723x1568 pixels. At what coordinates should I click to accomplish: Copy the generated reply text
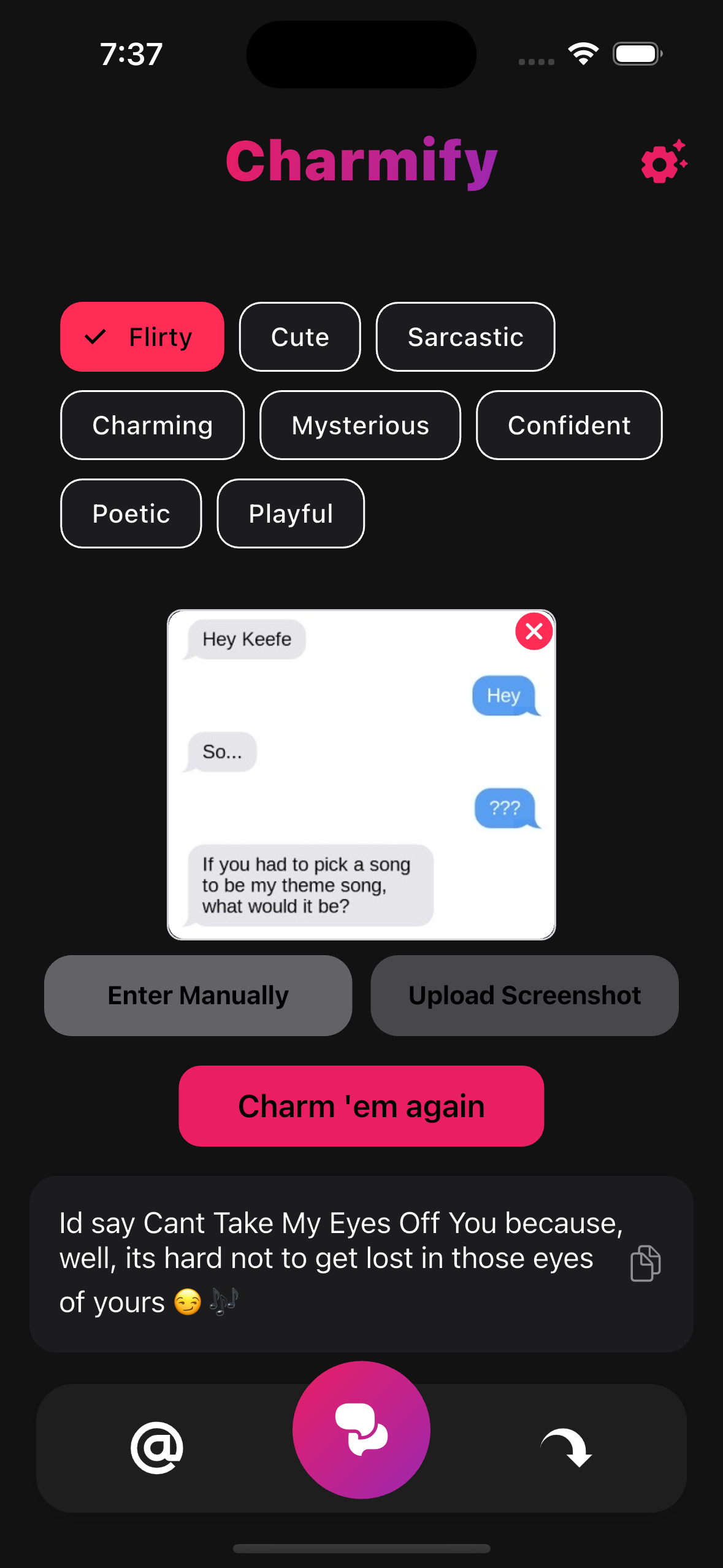pyautogui.click(x=645, y=1263)
